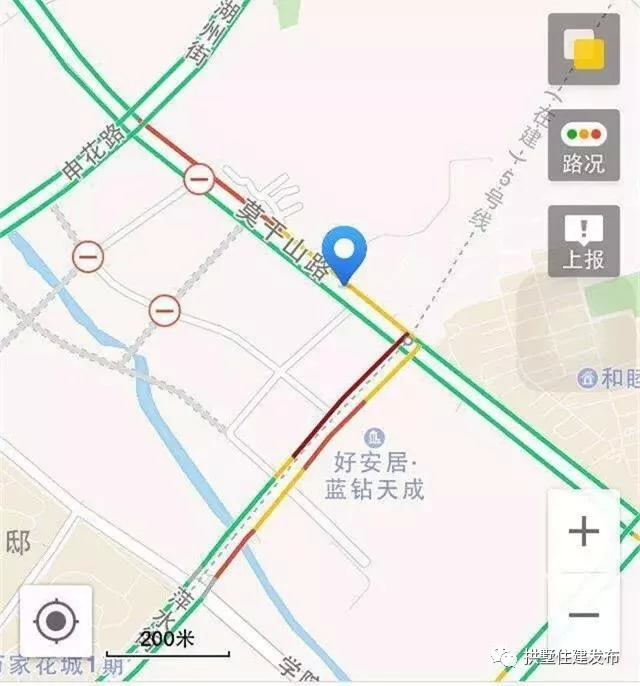
Task: Select the 好安居·蓝钻天成 place marker
Action: [374, 438]
